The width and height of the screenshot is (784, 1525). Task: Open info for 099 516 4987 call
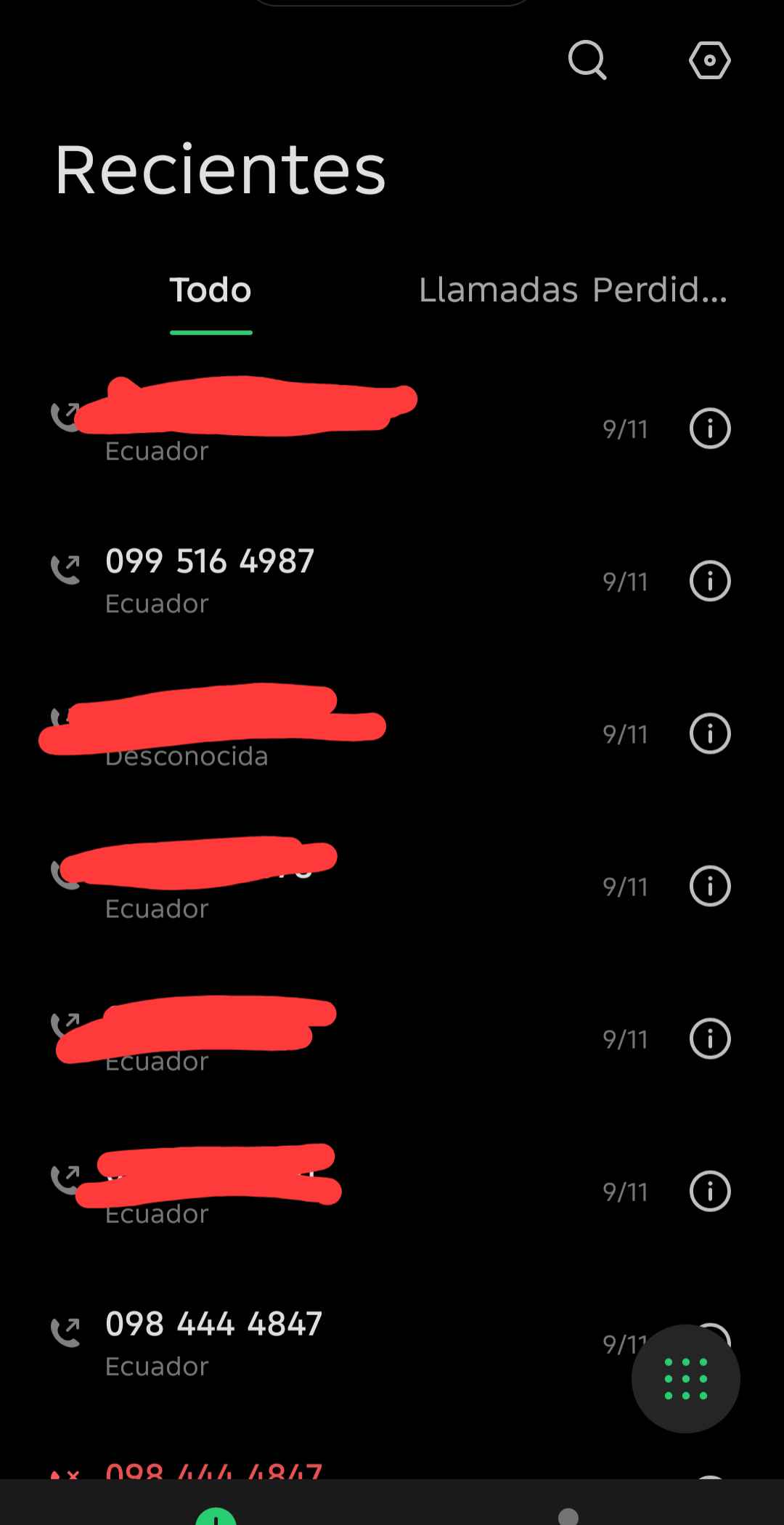pos(709,581)
